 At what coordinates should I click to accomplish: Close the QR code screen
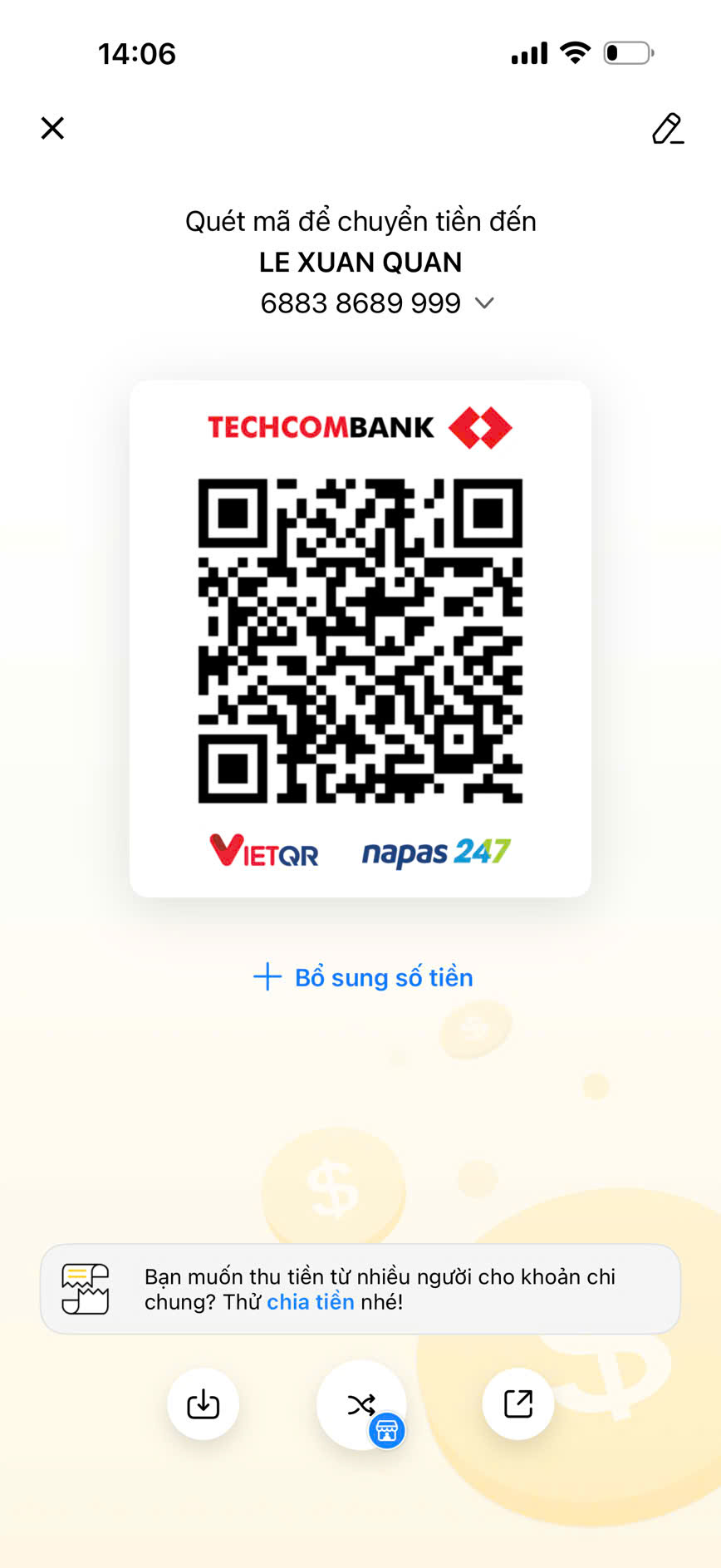(52, 128)
